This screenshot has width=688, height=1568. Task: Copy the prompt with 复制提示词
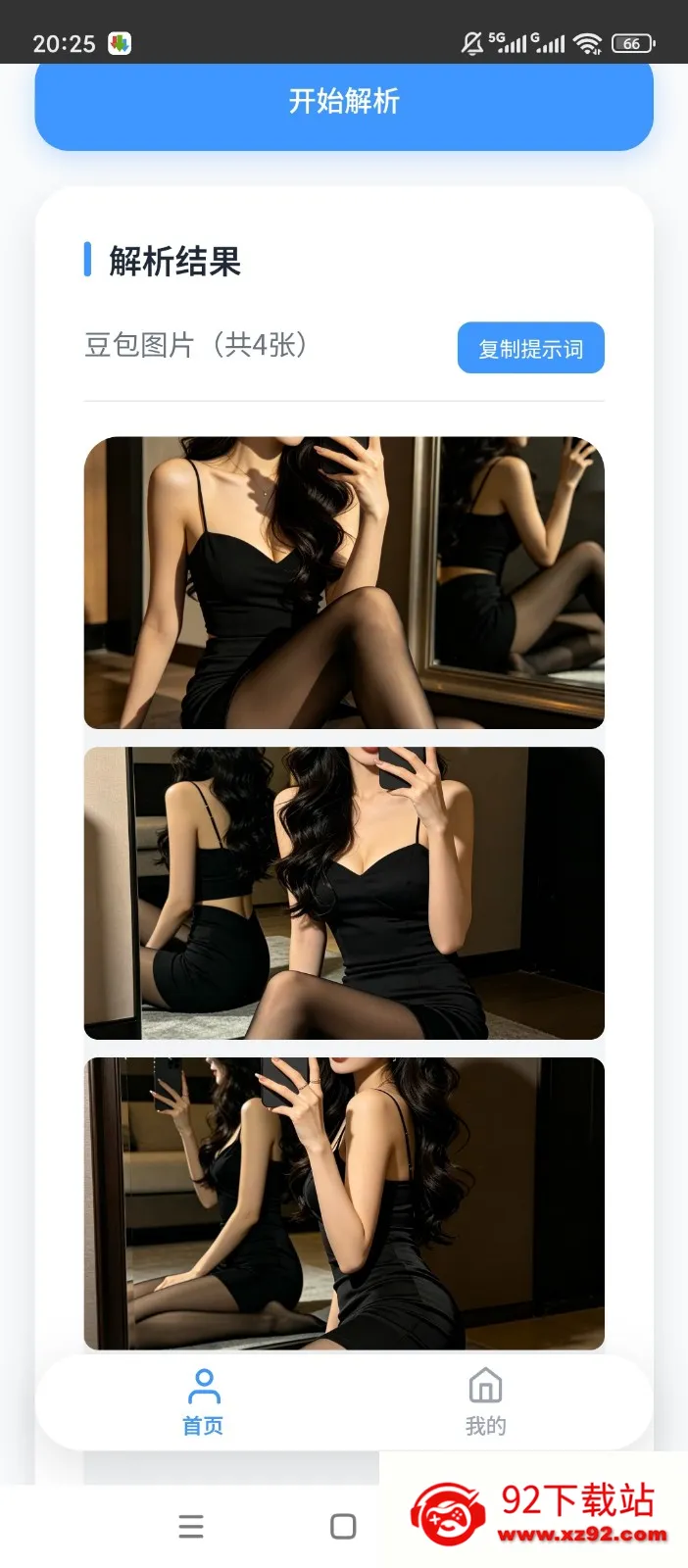(x=530, y=348)
